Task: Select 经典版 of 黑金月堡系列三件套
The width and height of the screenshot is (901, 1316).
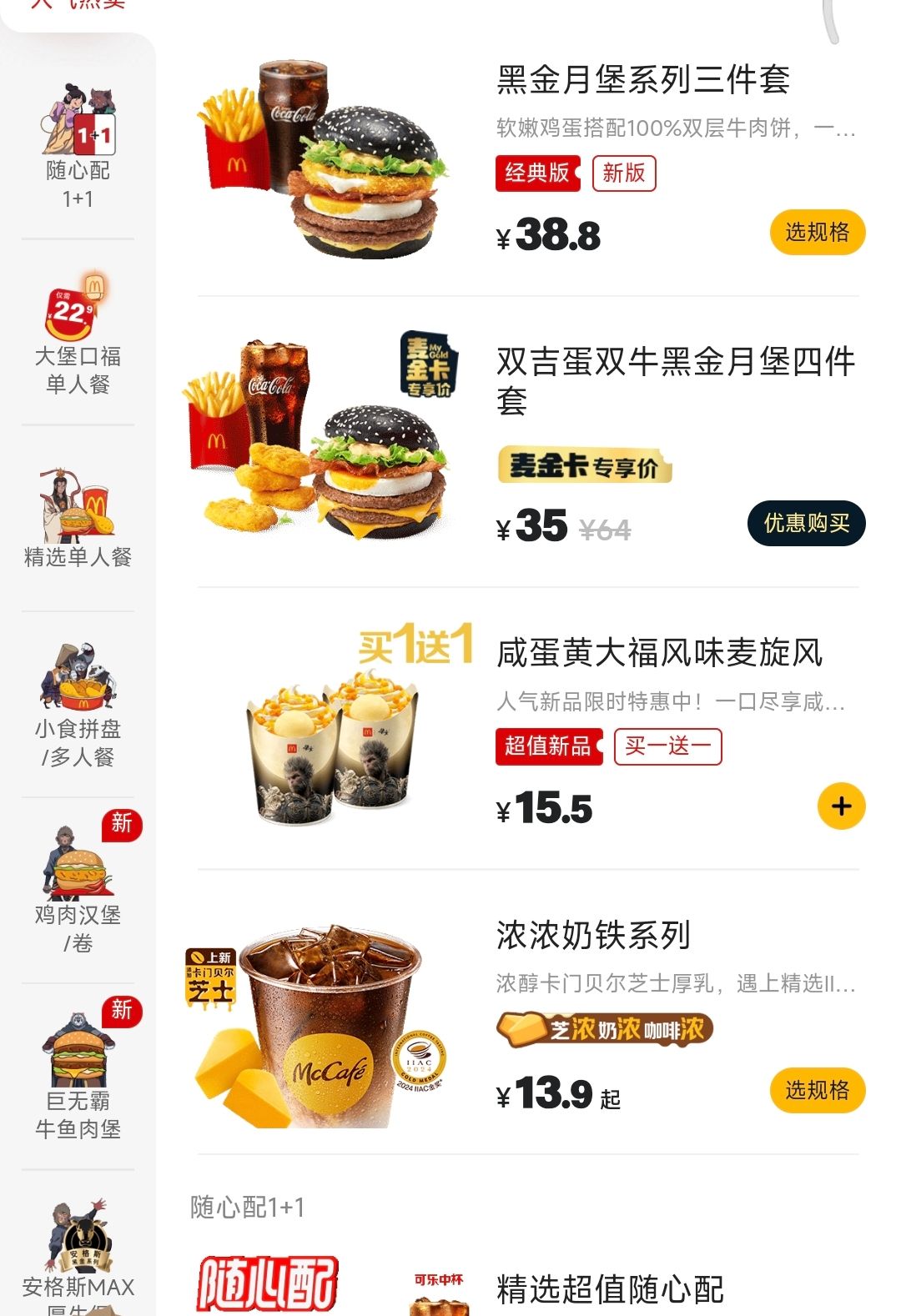Action: [536, 173]
